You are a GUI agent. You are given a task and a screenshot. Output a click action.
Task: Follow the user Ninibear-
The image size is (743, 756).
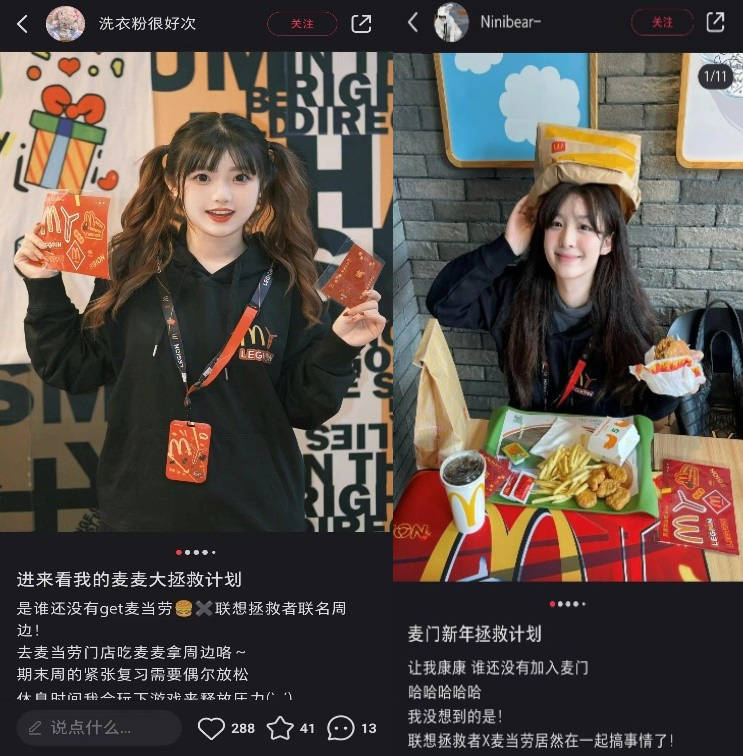(662, 22)
